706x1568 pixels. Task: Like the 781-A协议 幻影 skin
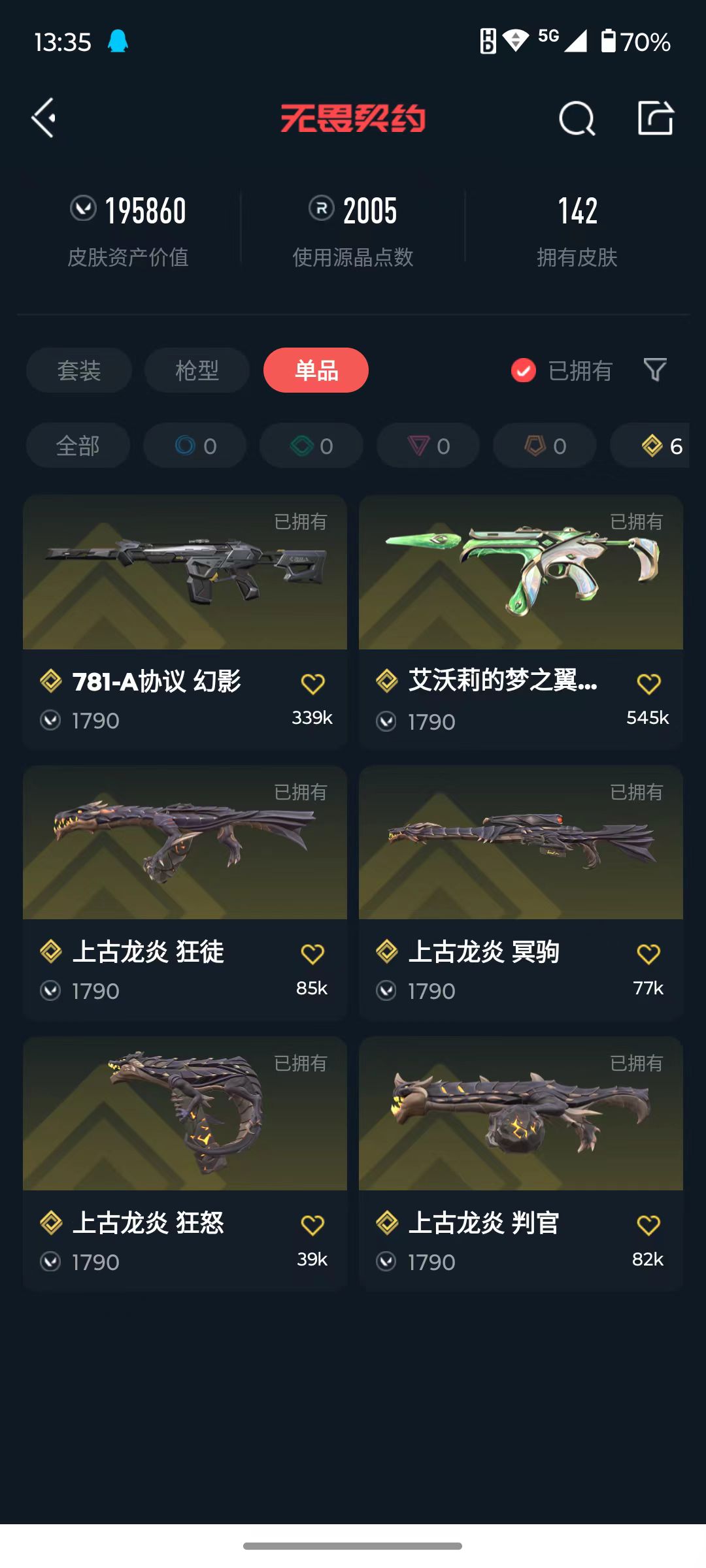tap(312, 684)
